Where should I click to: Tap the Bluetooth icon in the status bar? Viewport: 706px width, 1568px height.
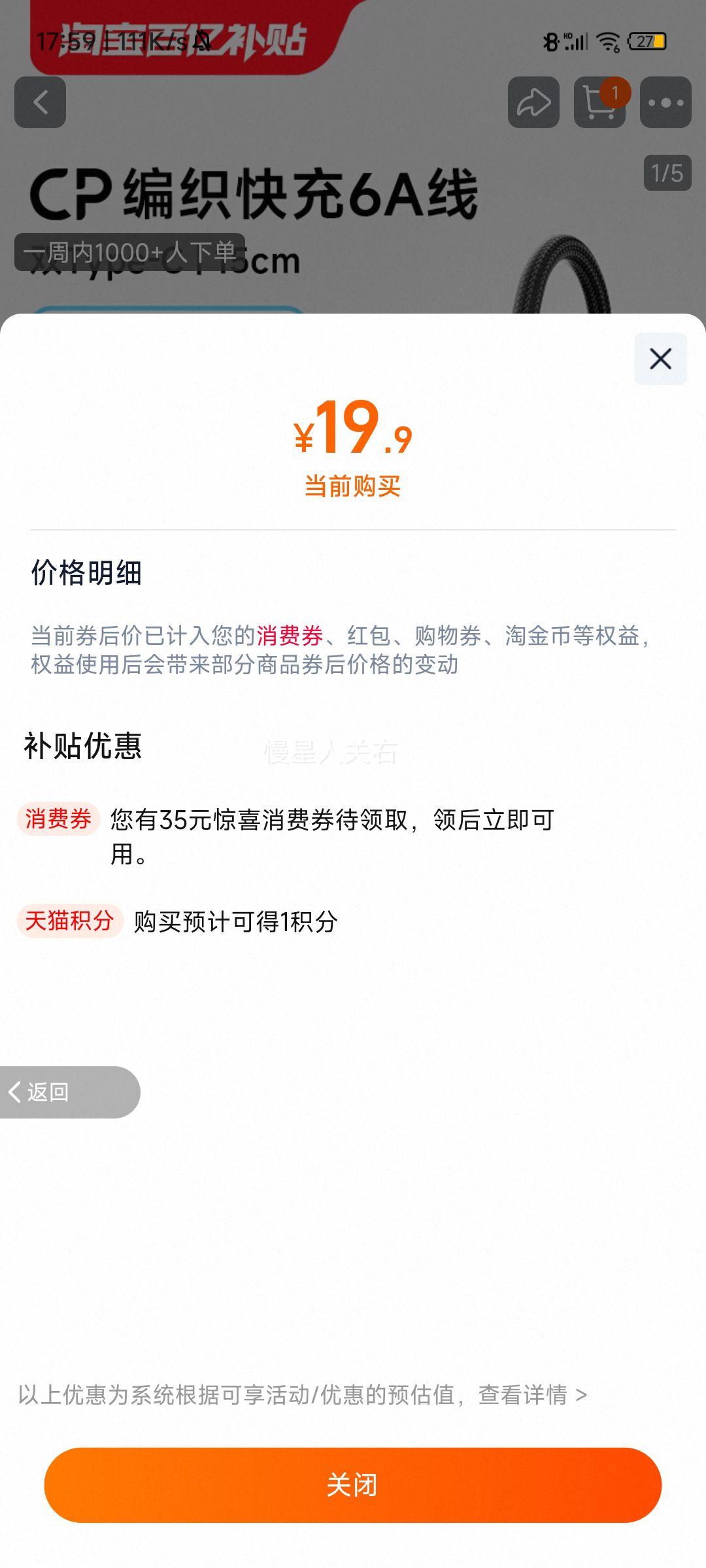click(552, 40)
